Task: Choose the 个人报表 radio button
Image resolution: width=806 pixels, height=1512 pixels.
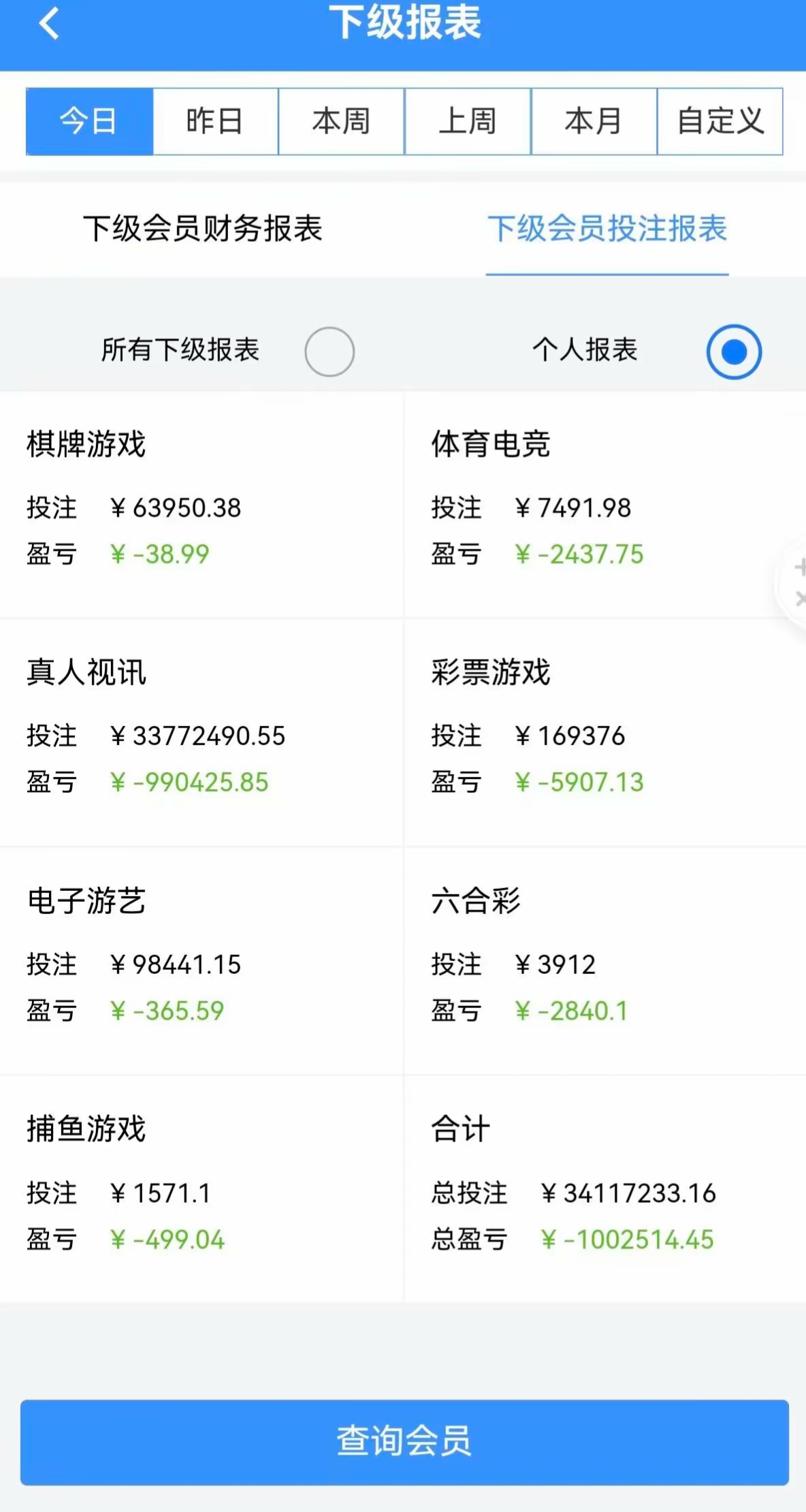Action: coord(733,351)
